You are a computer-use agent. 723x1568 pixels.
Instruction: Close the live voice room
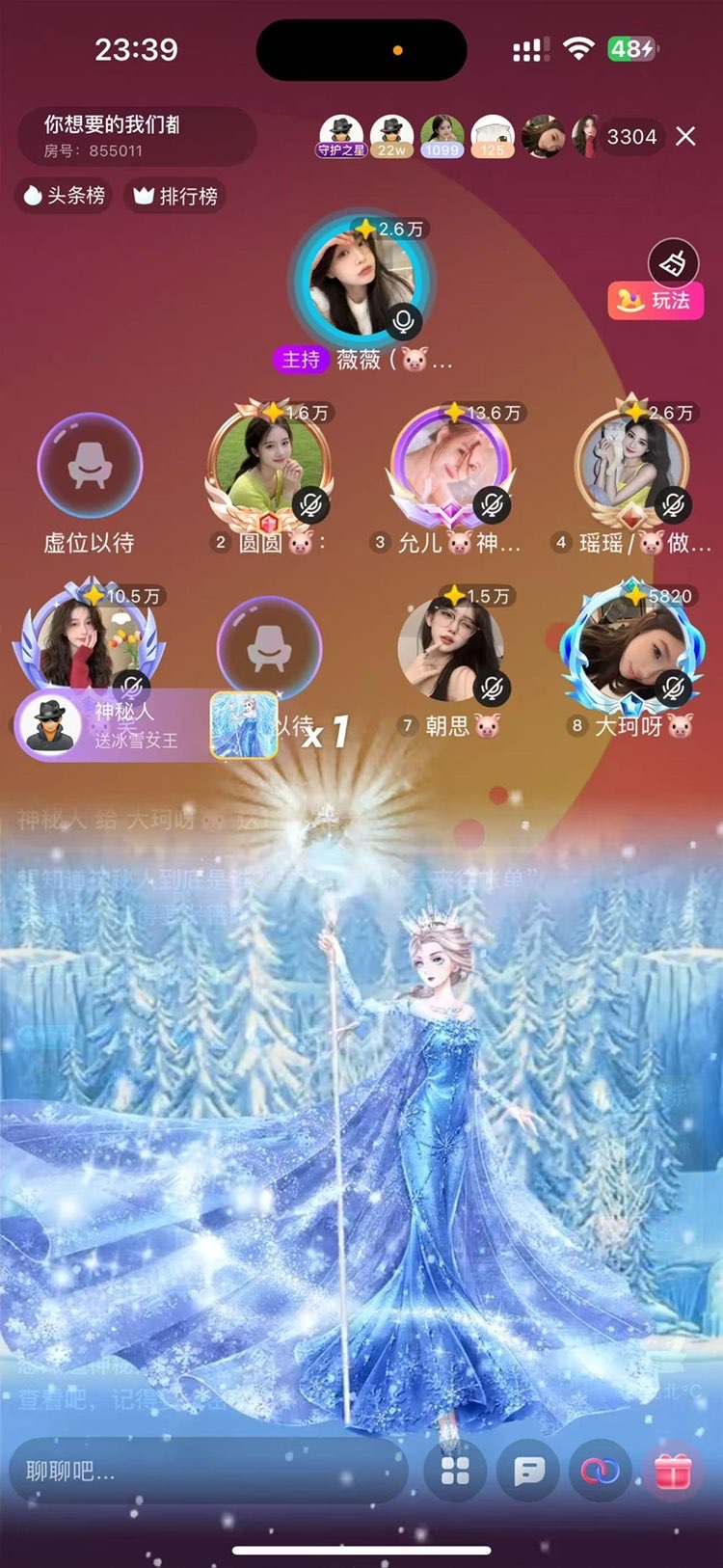(685, 137)
